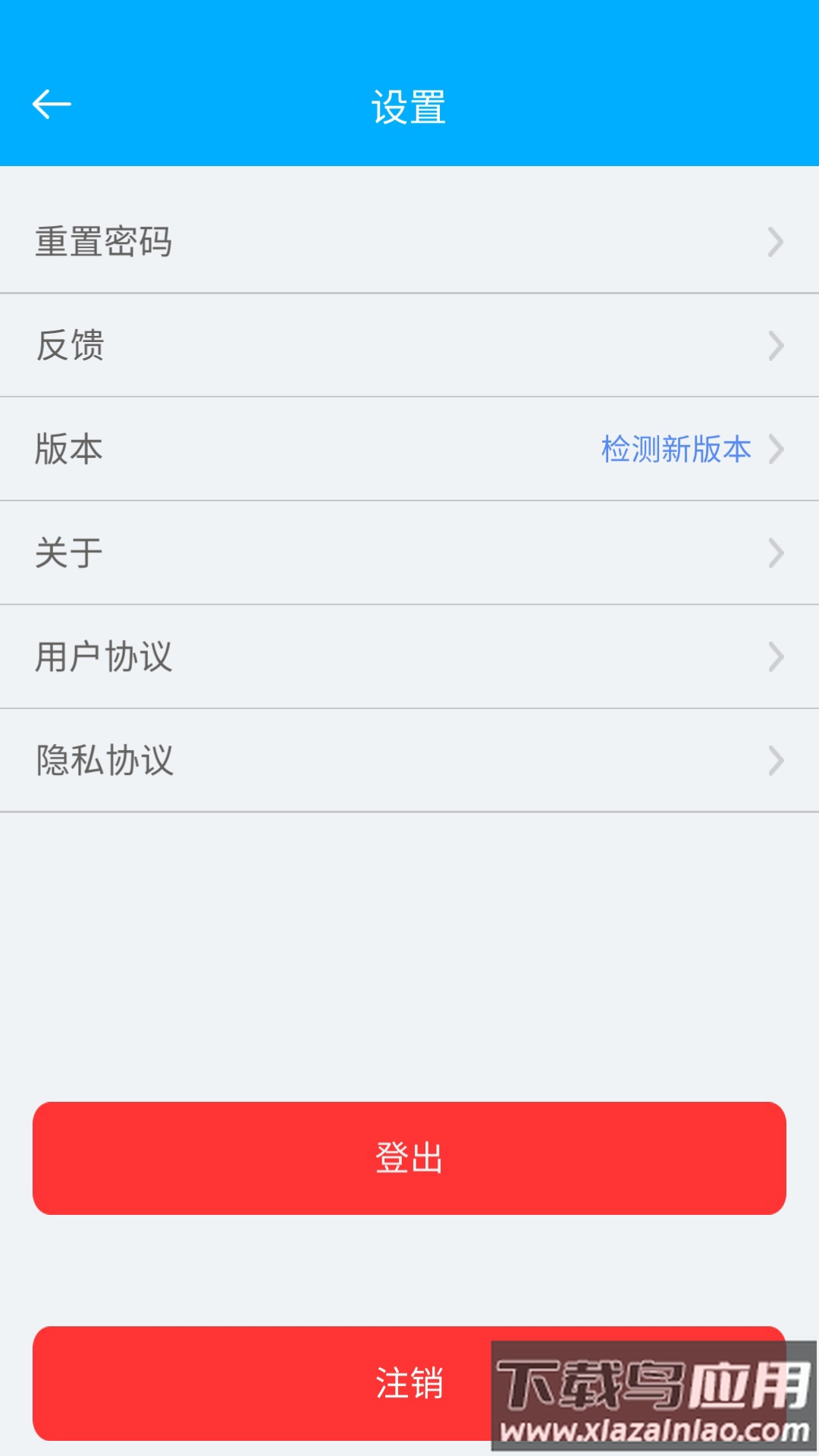View the 隐私协议 privacy agreement
This screenshot has width=819, height=1456.
point(104,761)
